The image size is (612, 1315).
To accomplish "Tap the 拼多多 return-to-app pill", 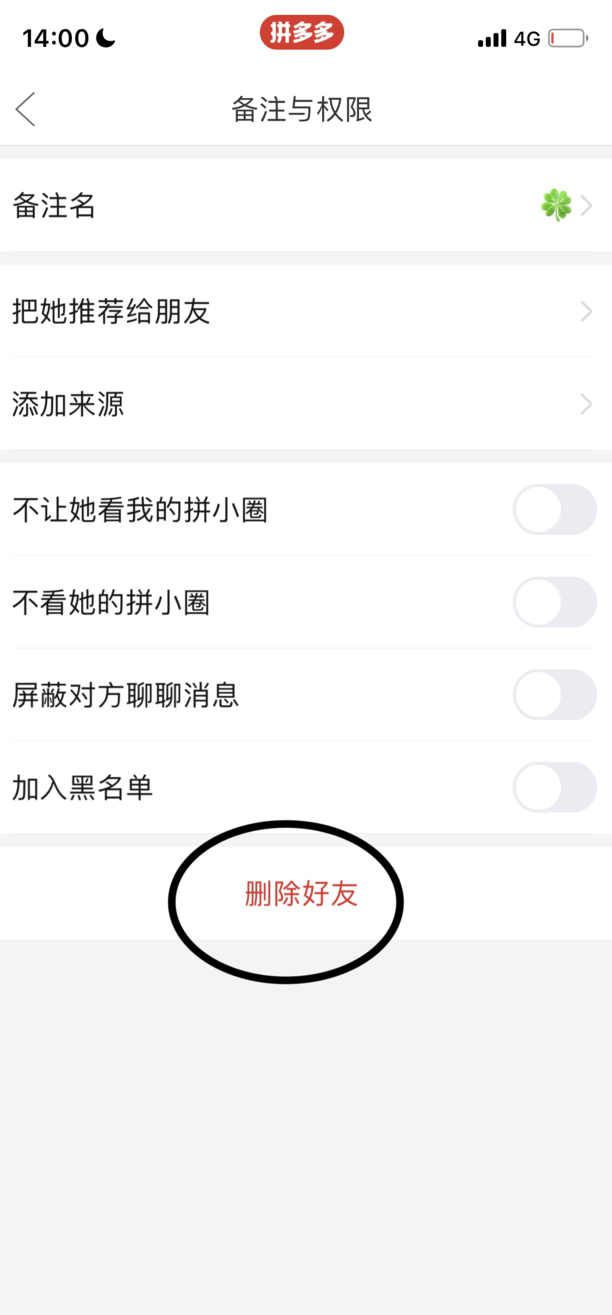I will (x=302, y=33).
